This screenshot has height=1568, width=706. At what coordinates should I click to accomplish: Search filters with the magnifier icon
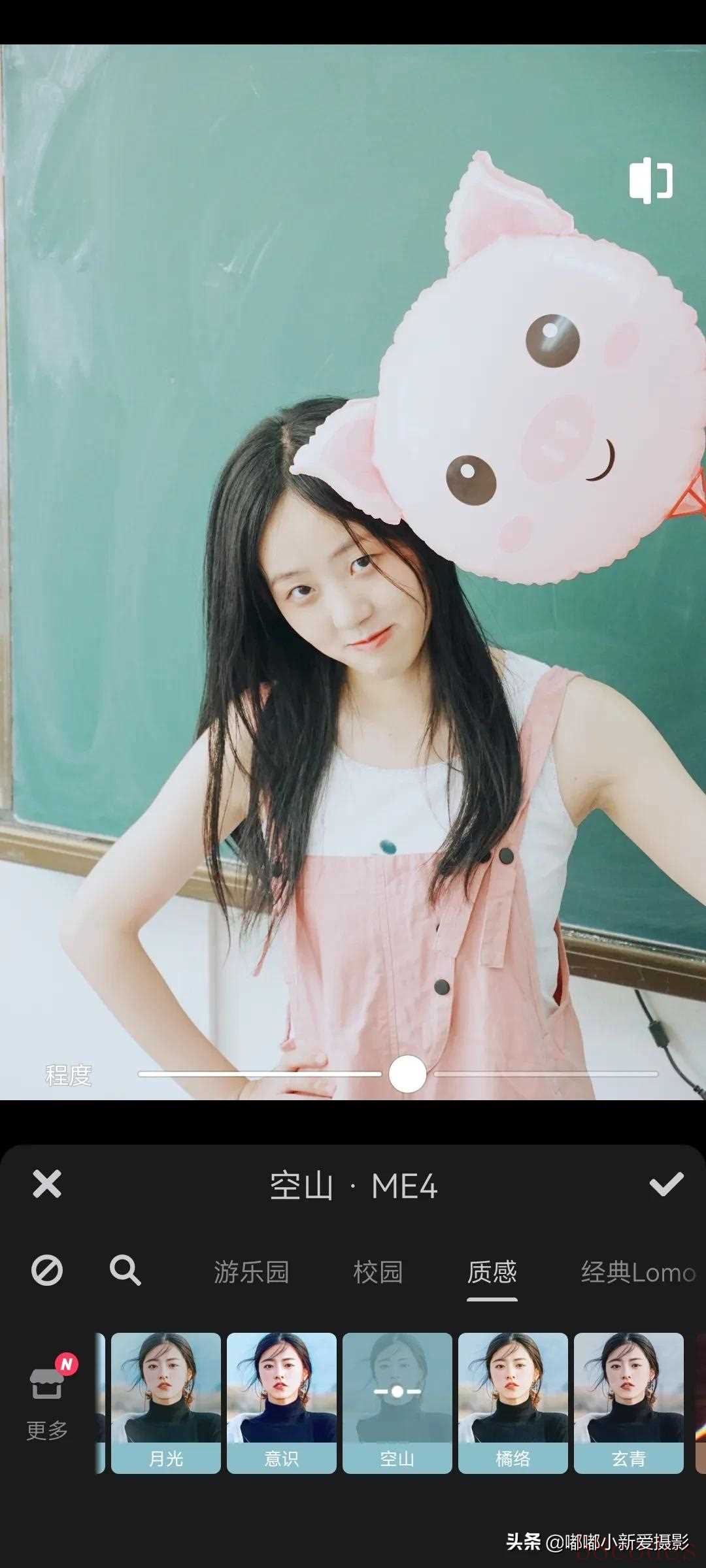(x=124, y=1271)
